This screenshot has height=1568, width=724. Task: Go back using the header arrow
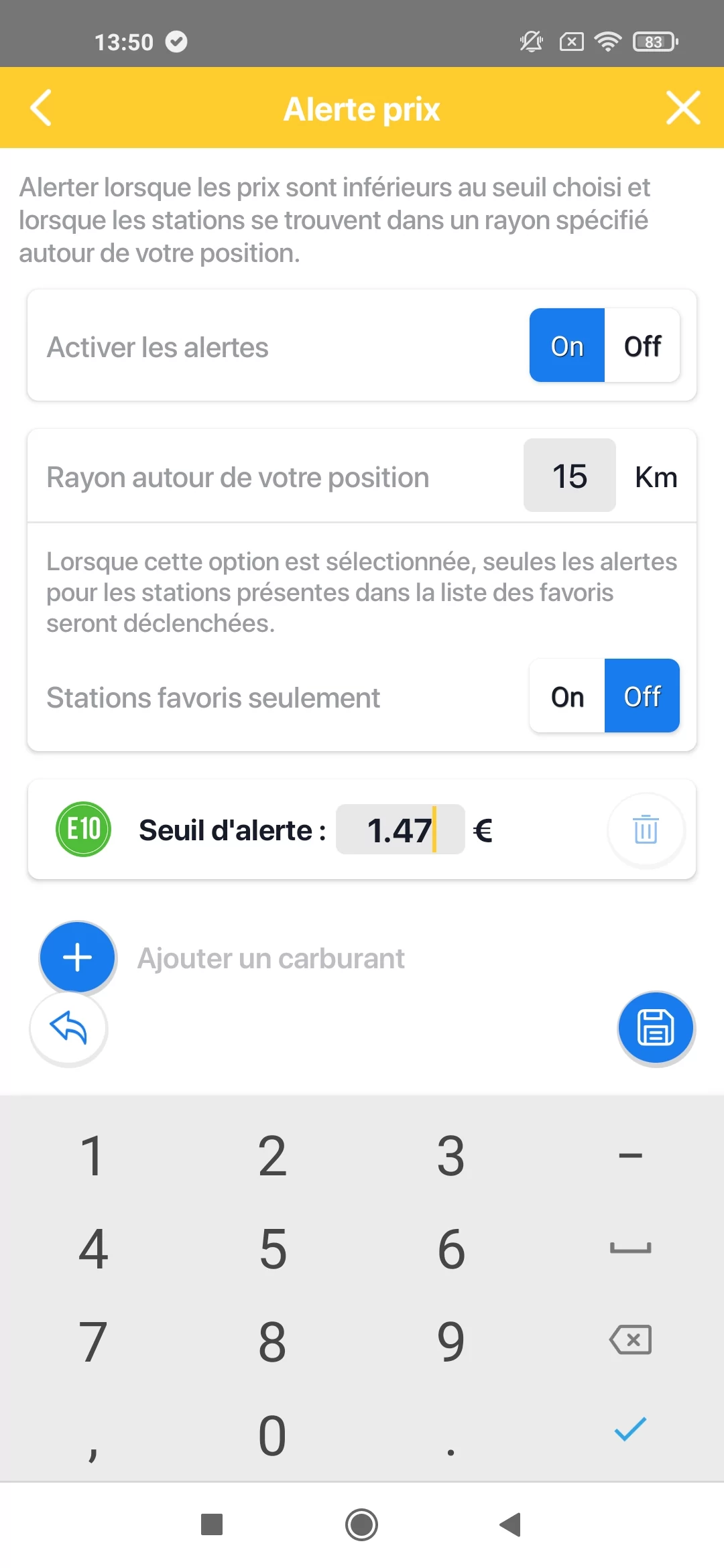coord(41,108)
